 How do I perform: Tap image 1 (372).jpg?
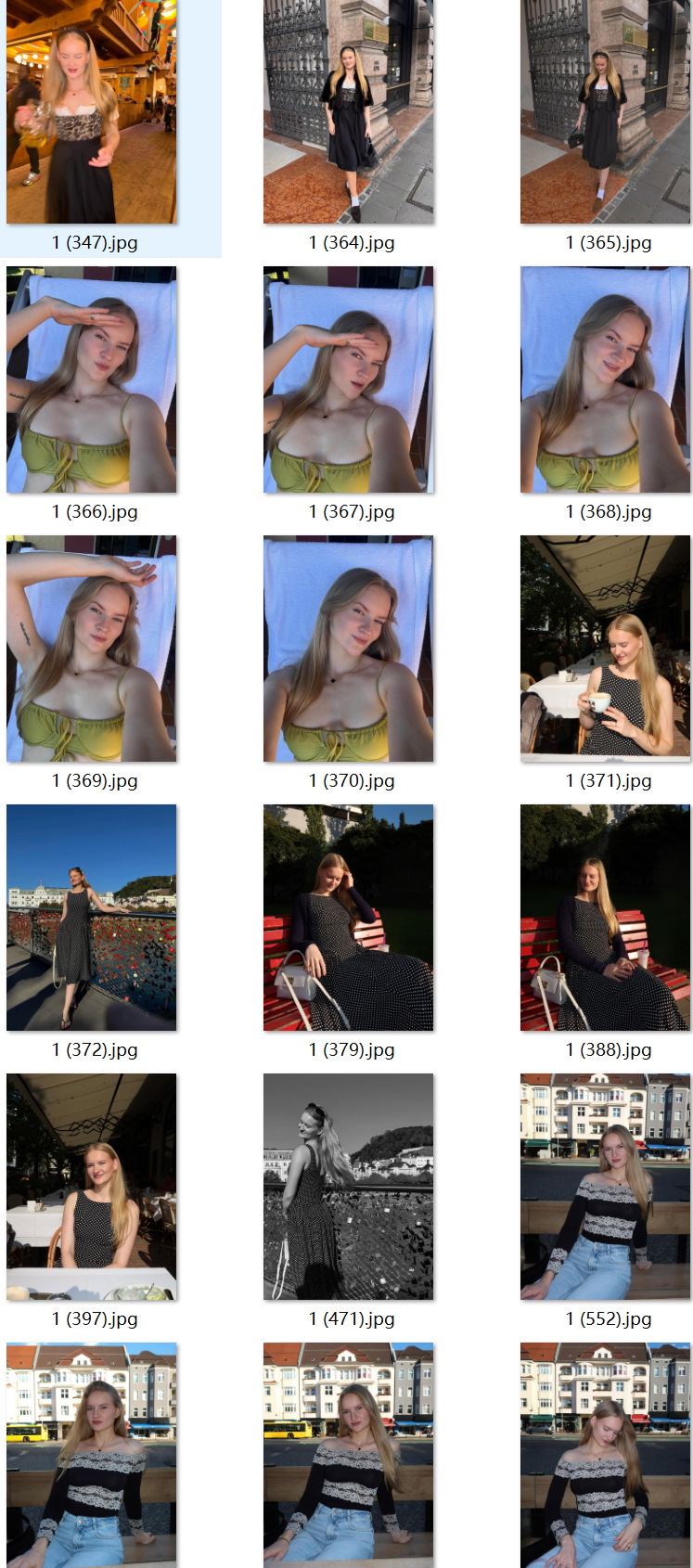(91, 918)
